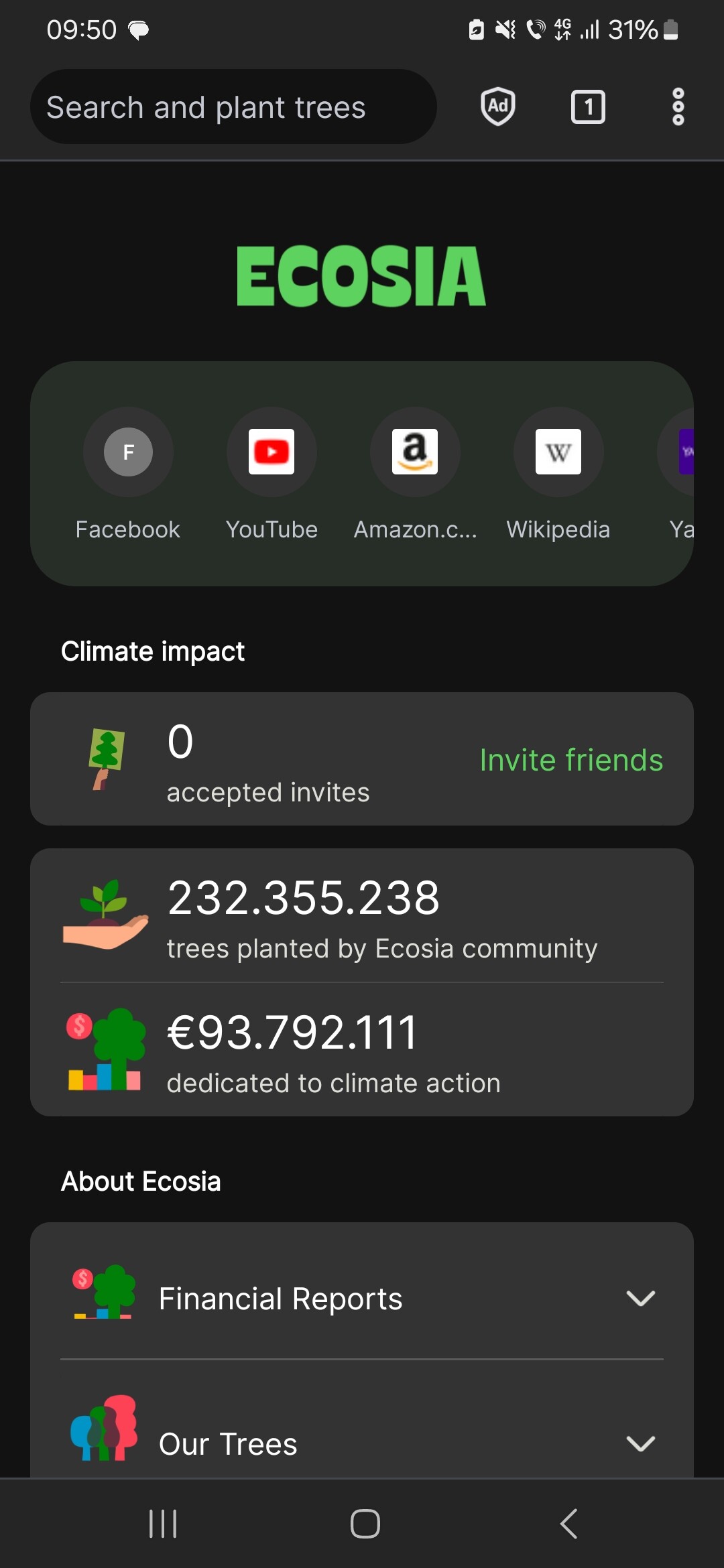Open the three-dot overflow menu
Viewport: 724px width, 1568px height.
[x=678, y=107]
